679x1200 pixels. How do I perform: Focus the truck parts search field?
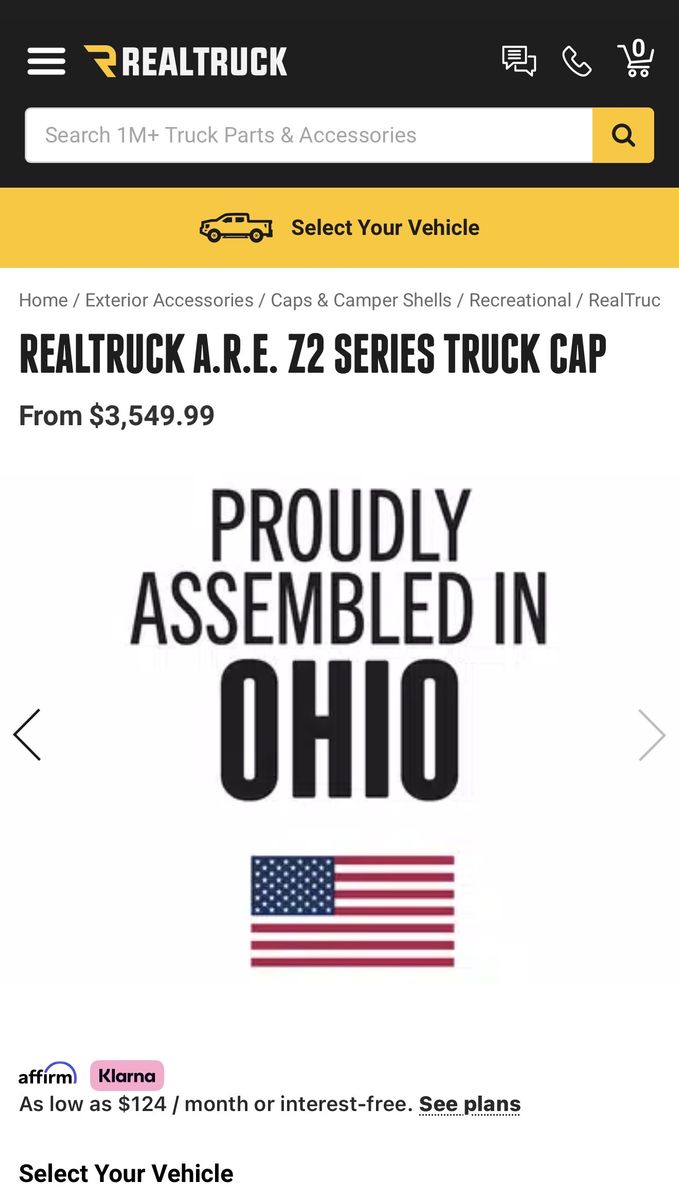[x=308, y=135]
